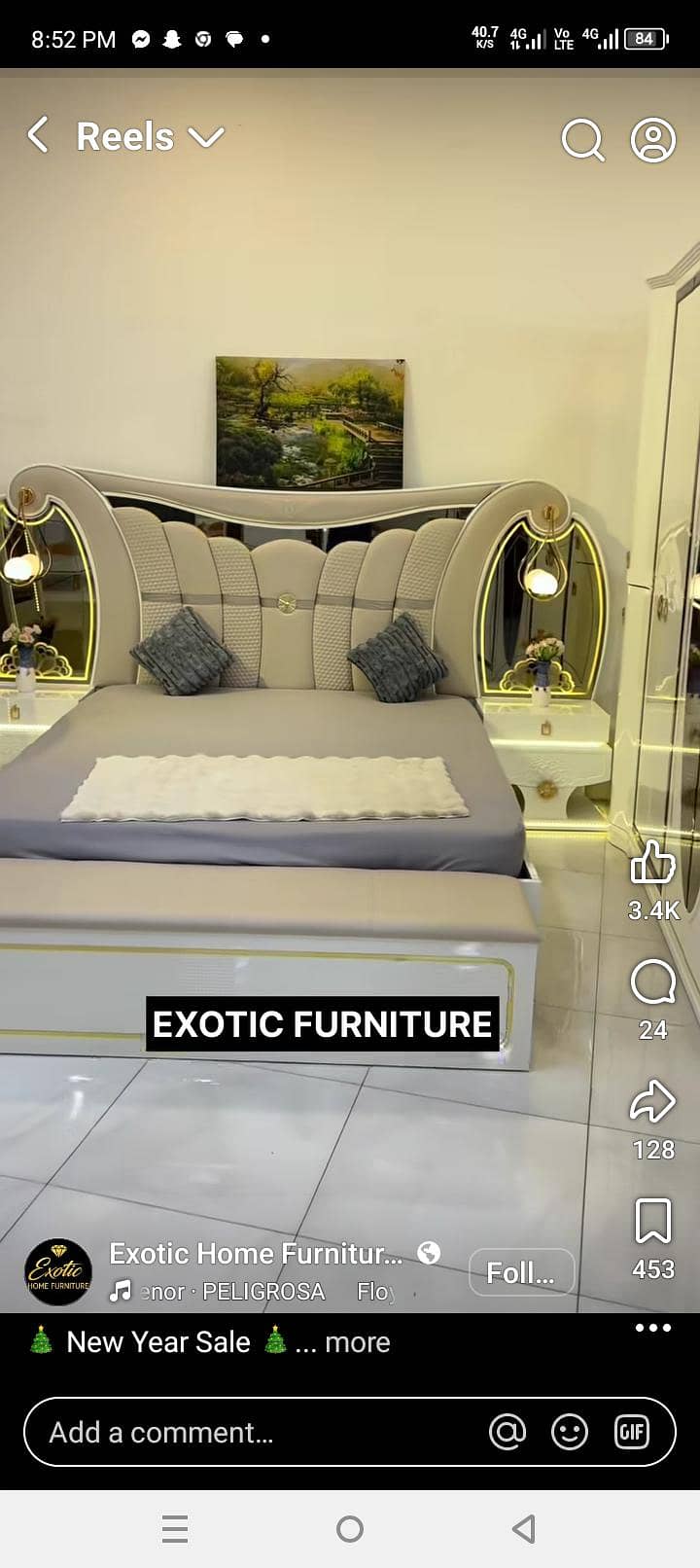The image size is (700, 1568).
Task: Mention someone with the @ icon
Action: tap(507, 1432)
